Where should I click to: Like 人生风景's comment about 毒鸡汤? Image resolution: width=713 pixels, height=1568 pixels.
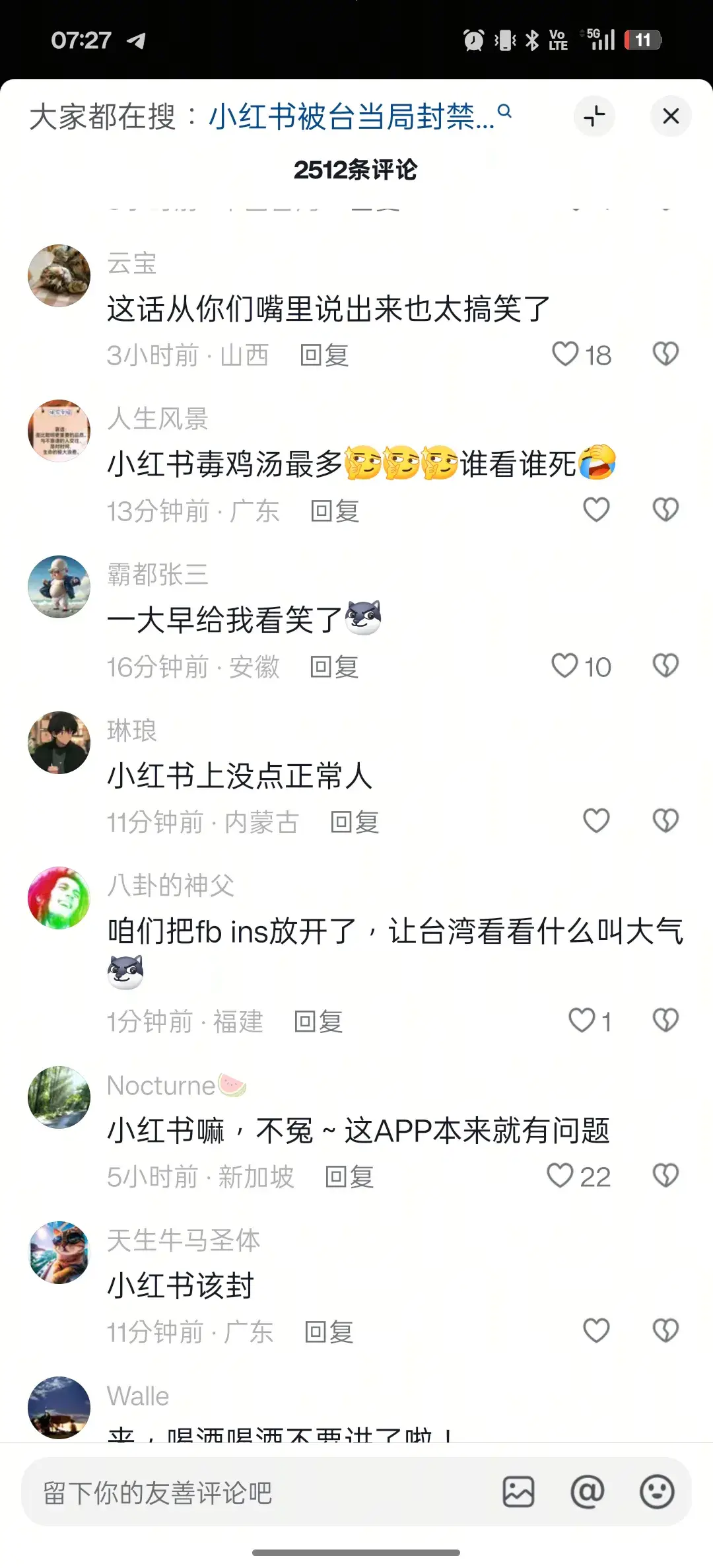pos(596,510)
